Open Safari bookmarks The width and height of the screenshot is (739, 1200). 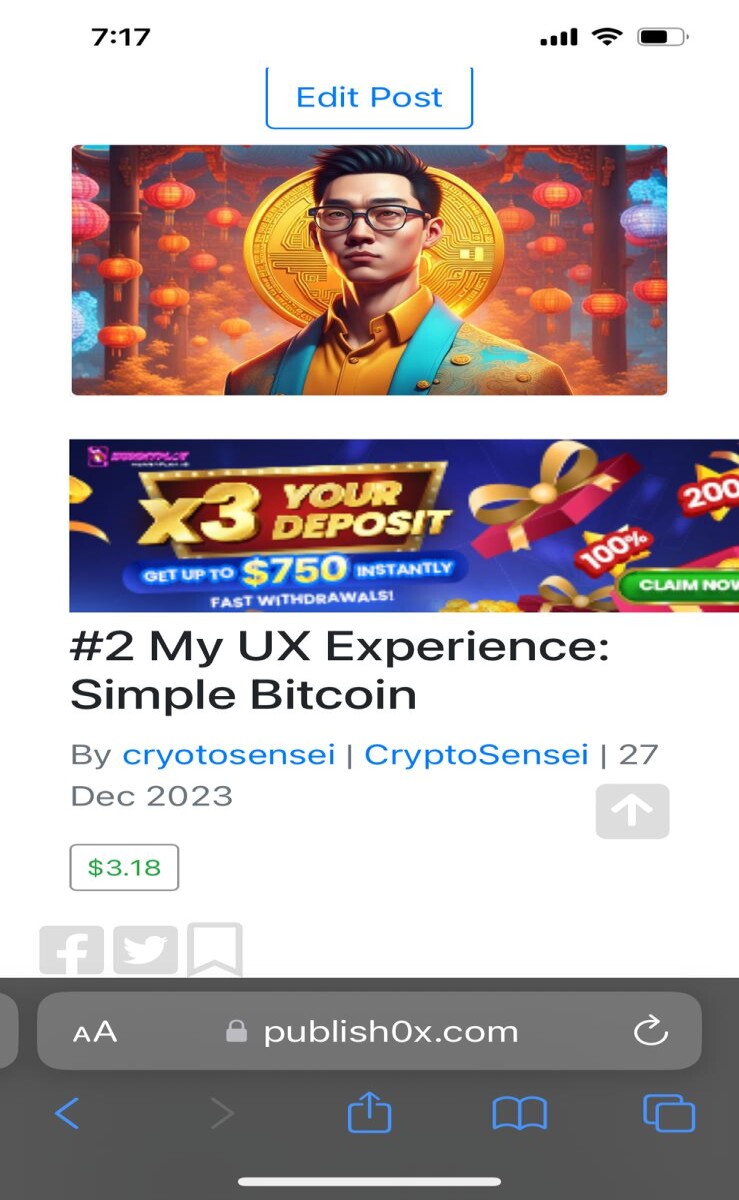pyautogui.click(x=520, y=1113)
